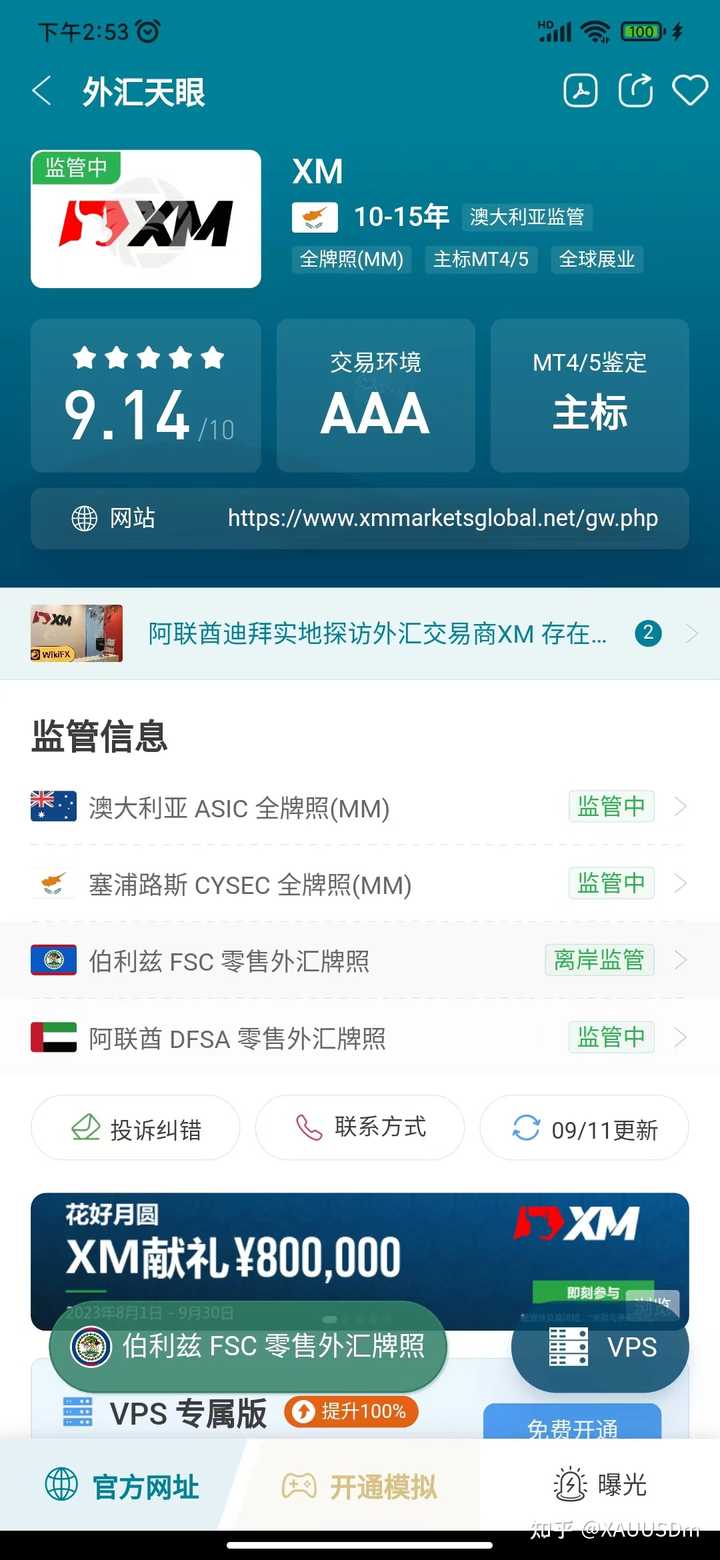Tap the 投诉纠错 complaint icon
The height and width of the screenshot is (1560, 720).
point(84,1127)
